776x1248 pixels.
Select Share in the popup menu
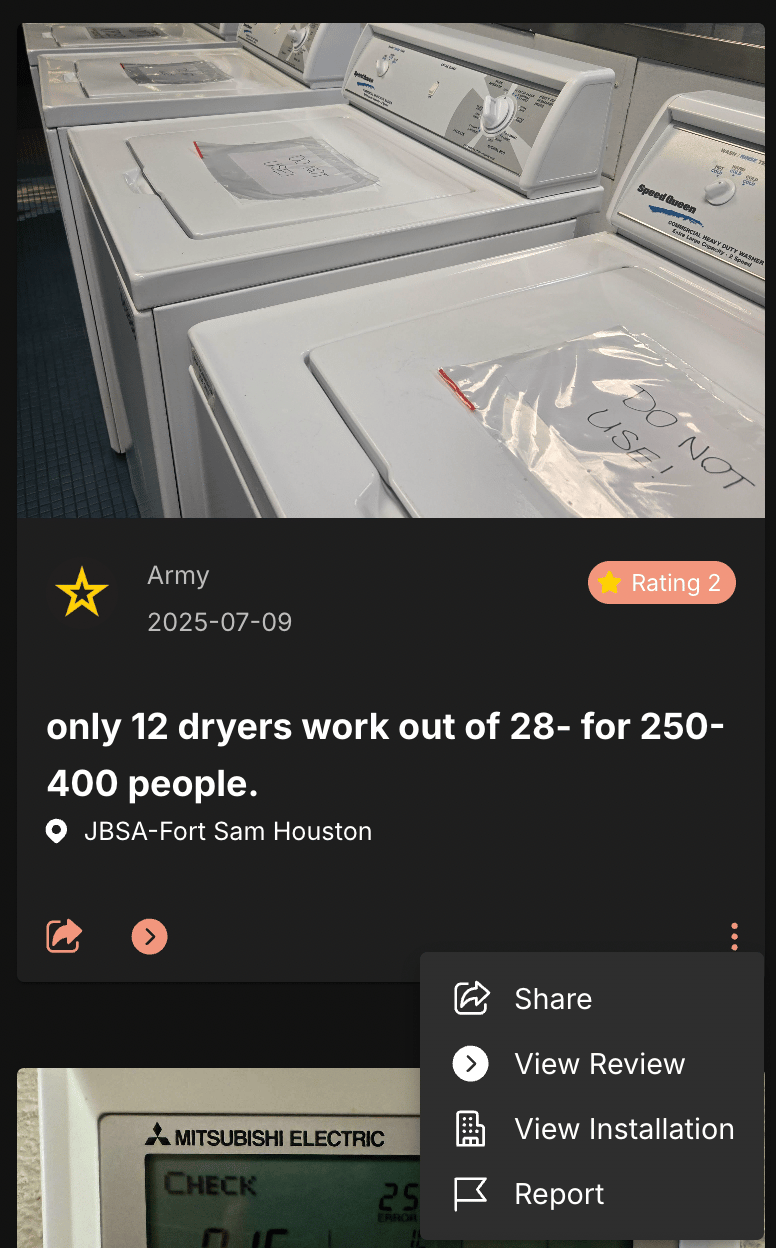coord(552,999)
